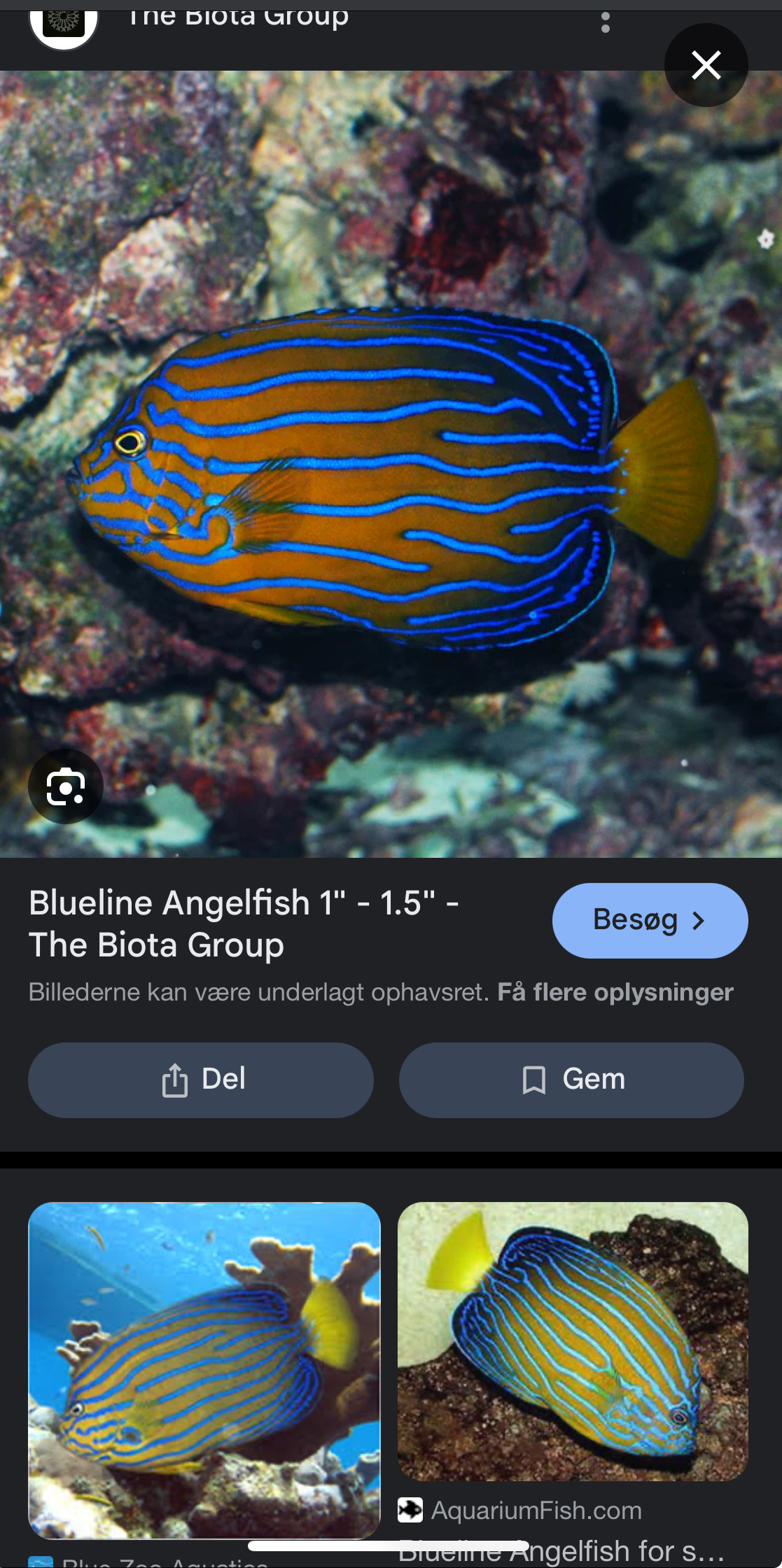Open the Få flere oplysninger link
The image size is (782, 1568).
(615, 992)
